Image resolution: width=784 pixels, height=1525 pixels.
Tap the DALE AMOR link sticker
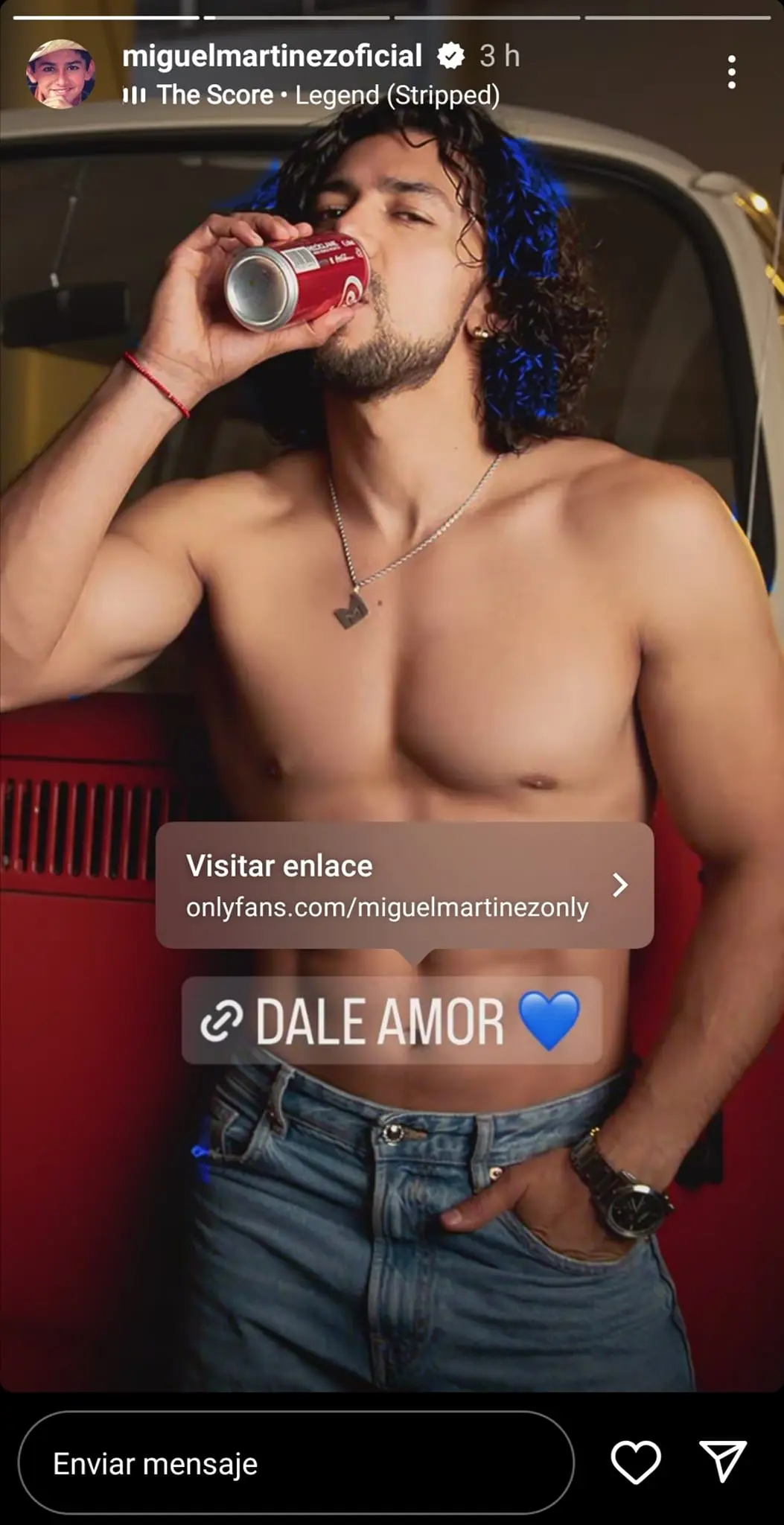(392, 1020)
